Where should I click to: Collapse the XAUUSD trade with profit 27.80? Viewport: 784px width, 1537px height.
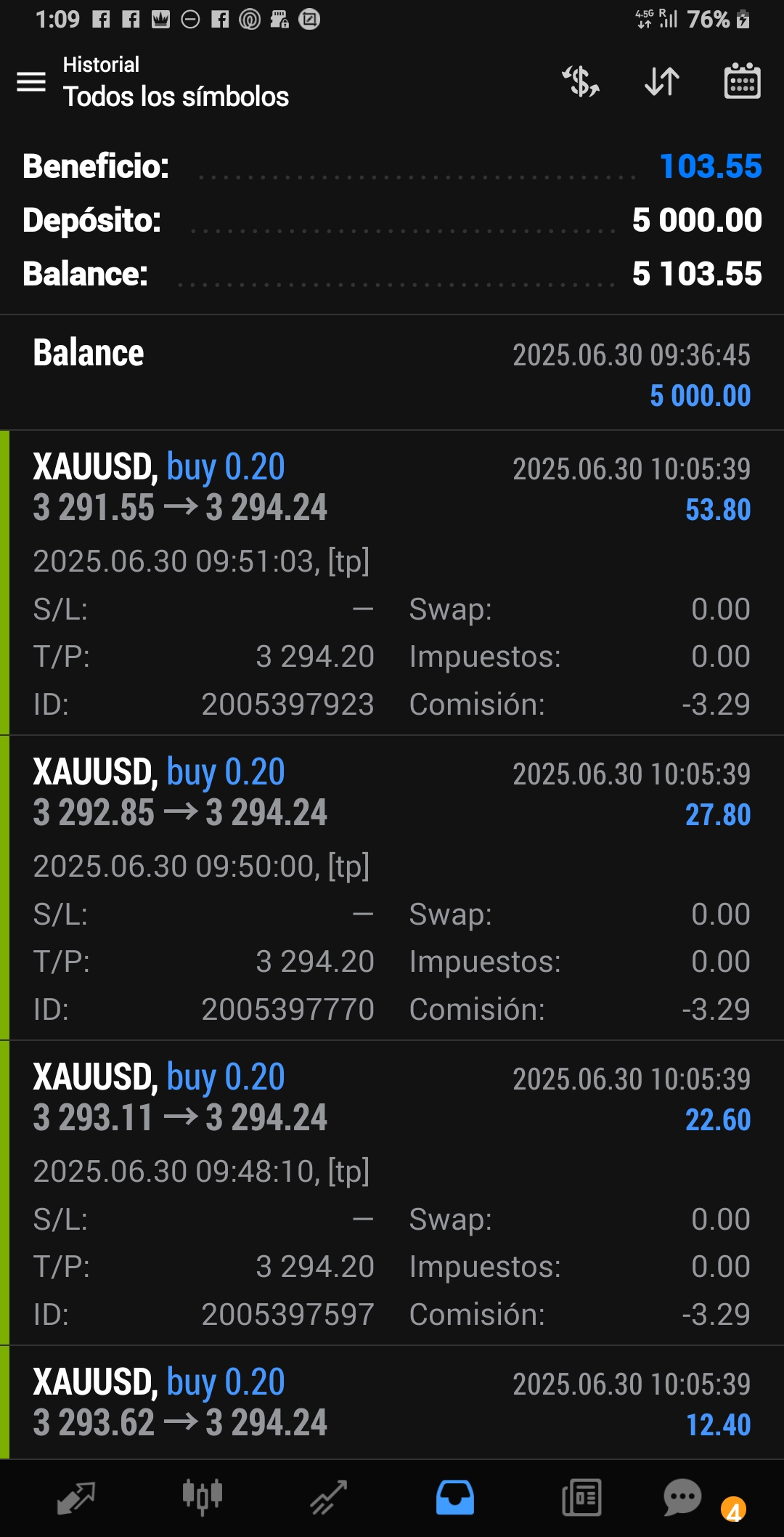pyautogui.click(x=392, y=888)
